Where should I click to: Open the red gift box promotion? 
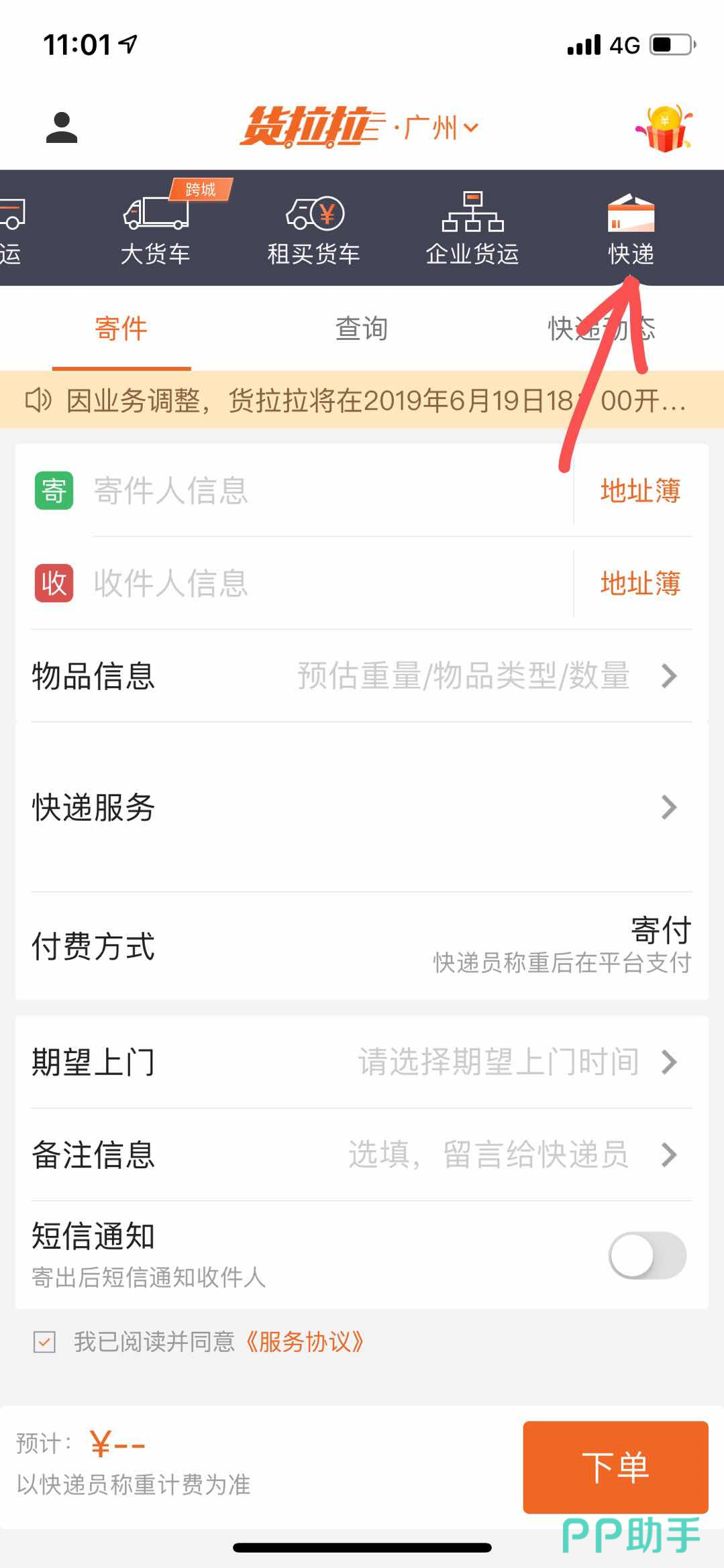coord(664,128)
